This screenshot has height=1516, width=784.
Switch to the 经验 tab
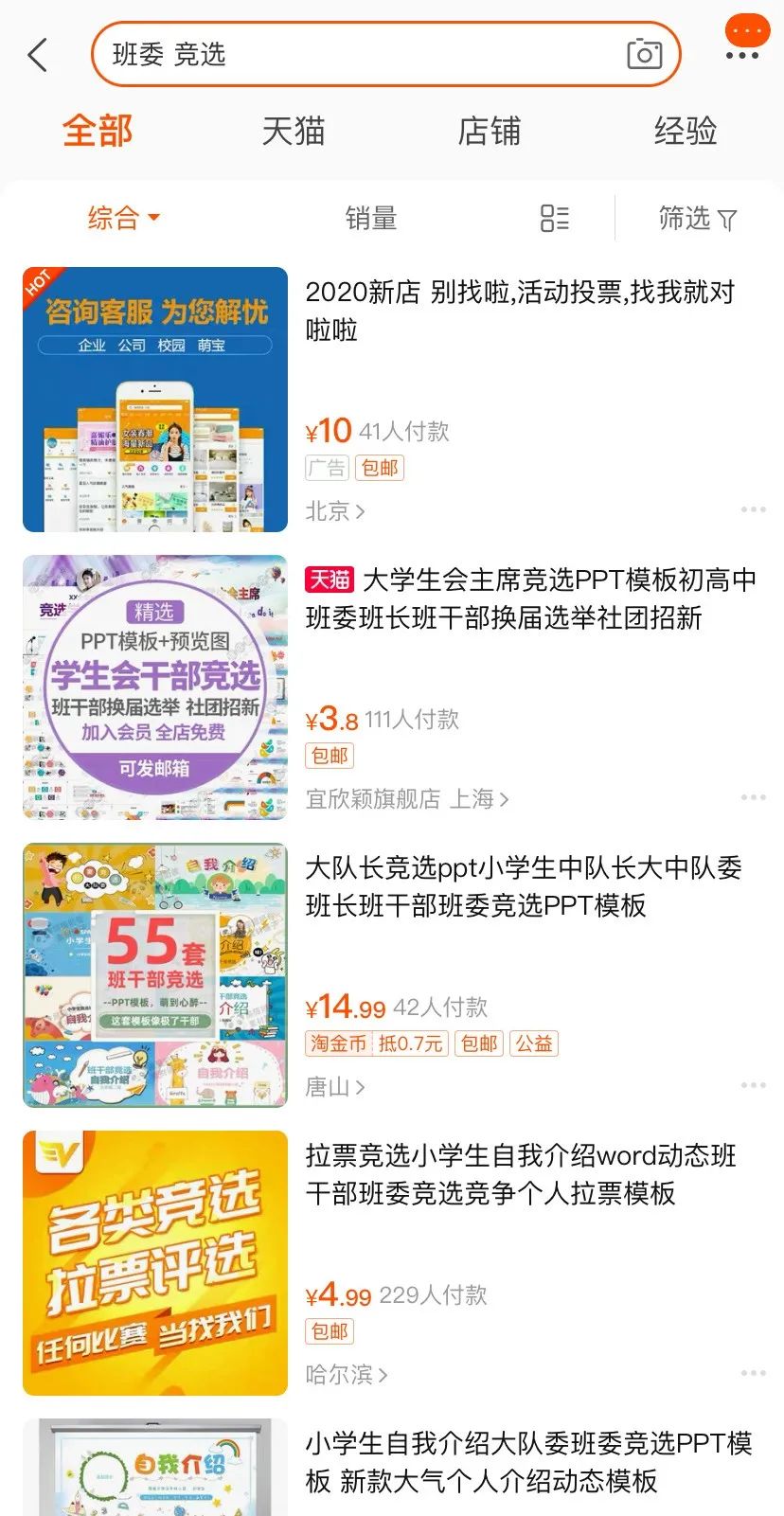[x=686, y=131]
